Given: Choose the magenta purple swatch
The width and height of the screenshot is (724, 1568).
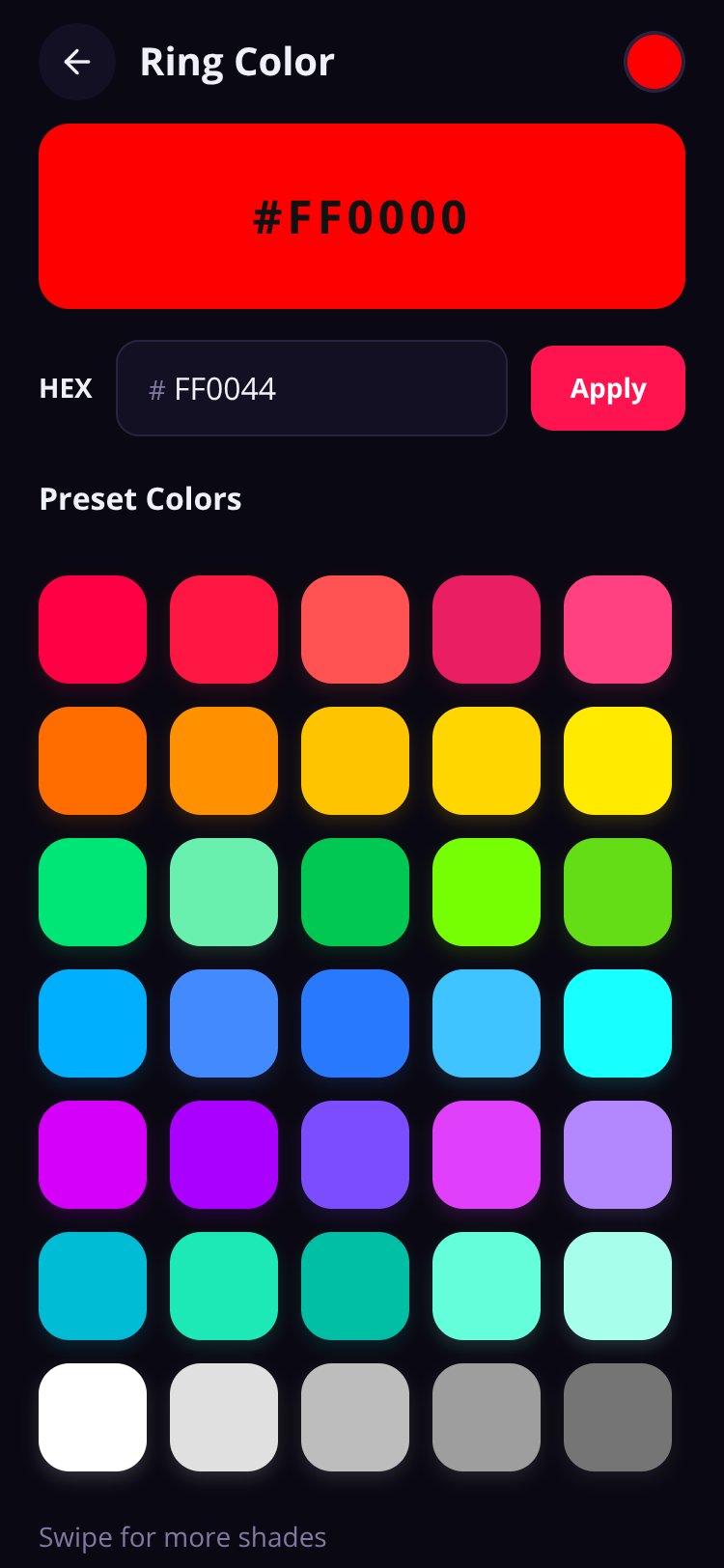Looking at the screenshot, I should [x=93, y=1155].
